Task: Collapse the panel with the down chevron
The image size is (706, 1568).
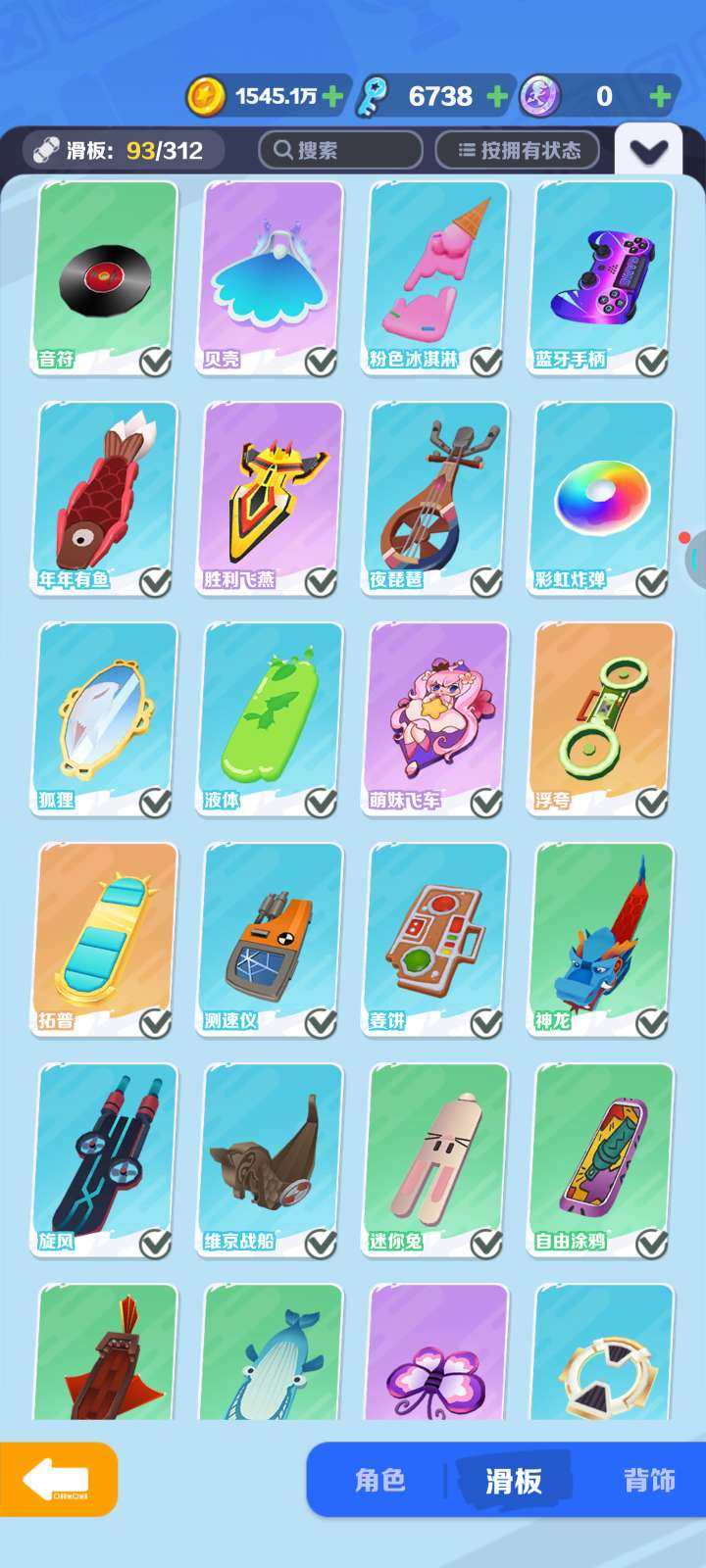Action: click(648, 151)
